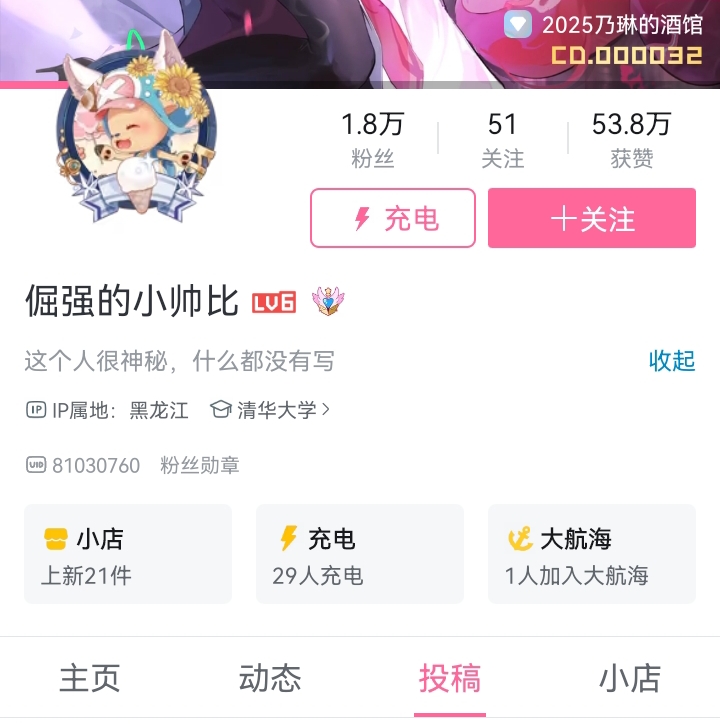Image resolution: width=720 pixels, height=724 pixels.
Task: View the 51 关注 list
Action: [502, 138]
